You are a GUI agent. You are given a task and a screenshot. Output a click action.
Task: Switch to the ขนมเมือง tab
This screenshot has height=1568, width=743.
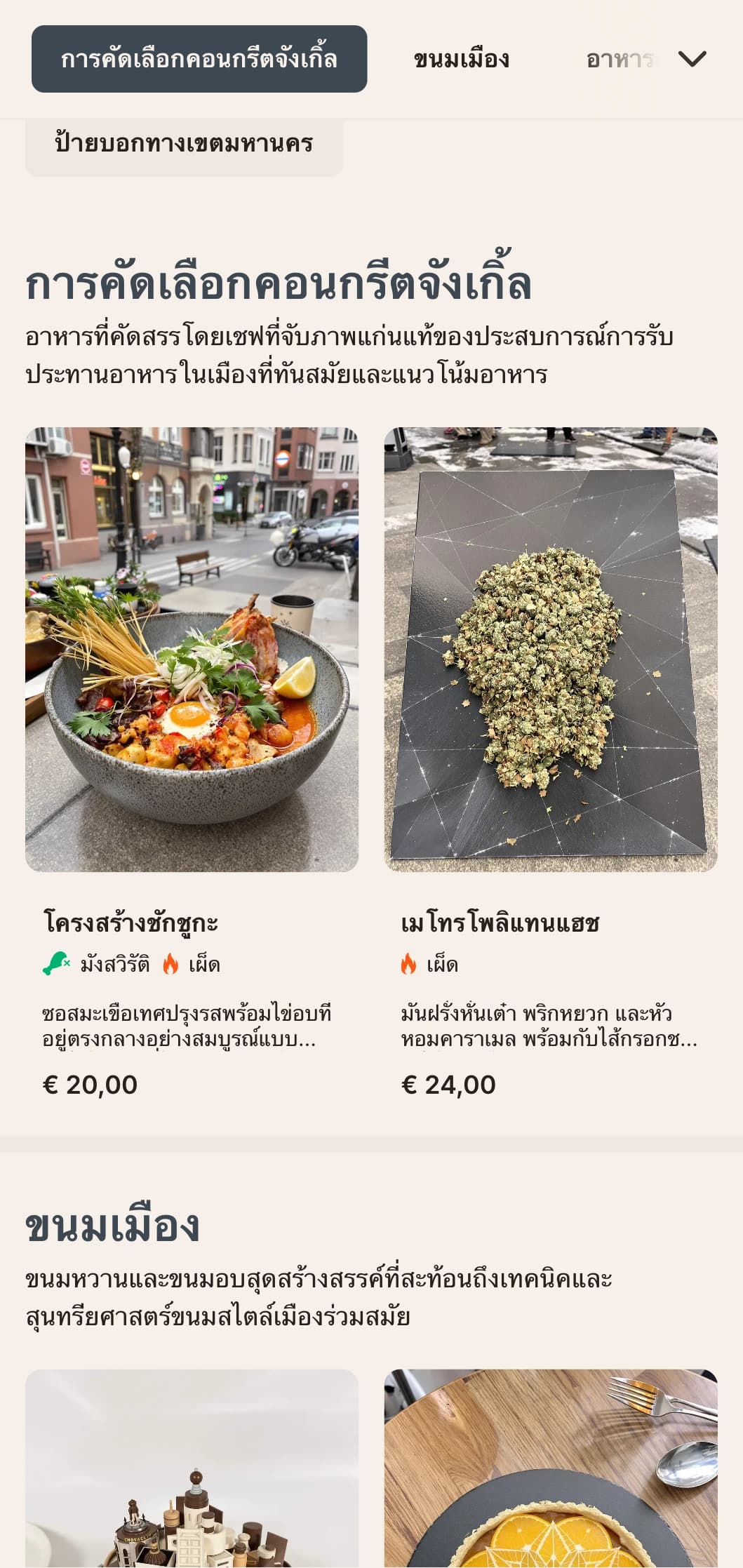click(x=461, y=59)
